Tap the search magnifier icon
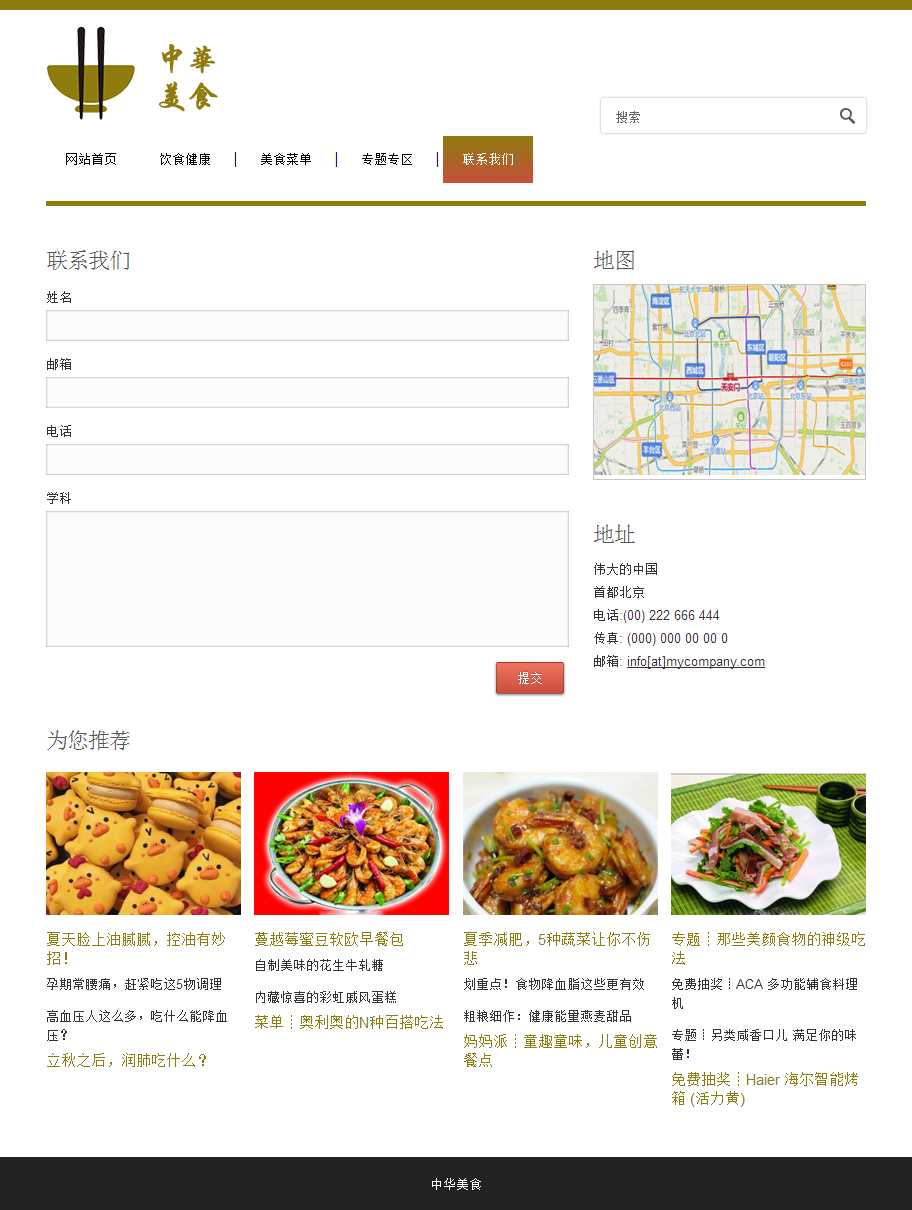Image resolution: width=912 pixels, height=1210 pixels. (x=847, y=116)
